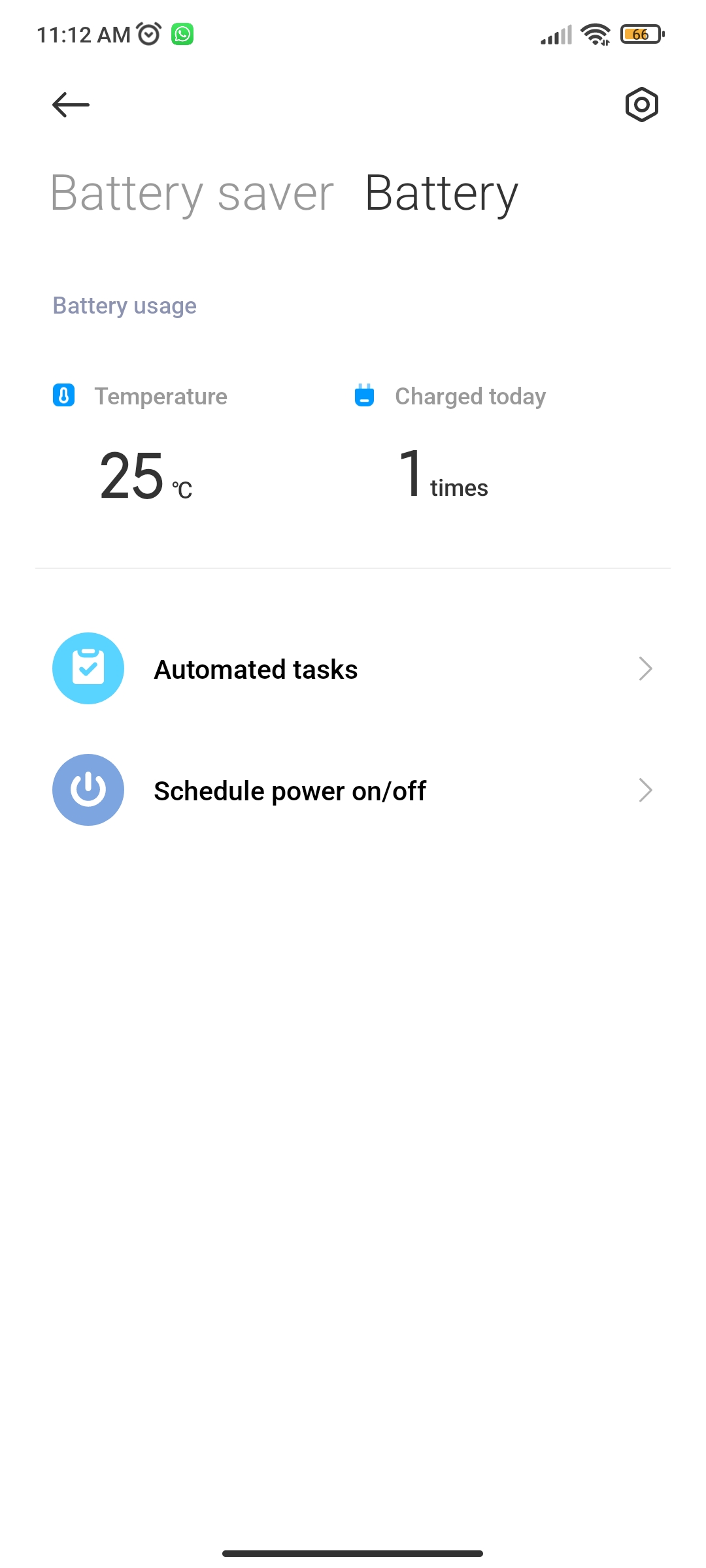Image resolution: width=706 pixels, height=1568 pixels.
Task: Open Automated tasks
Action: pos(353,668)
